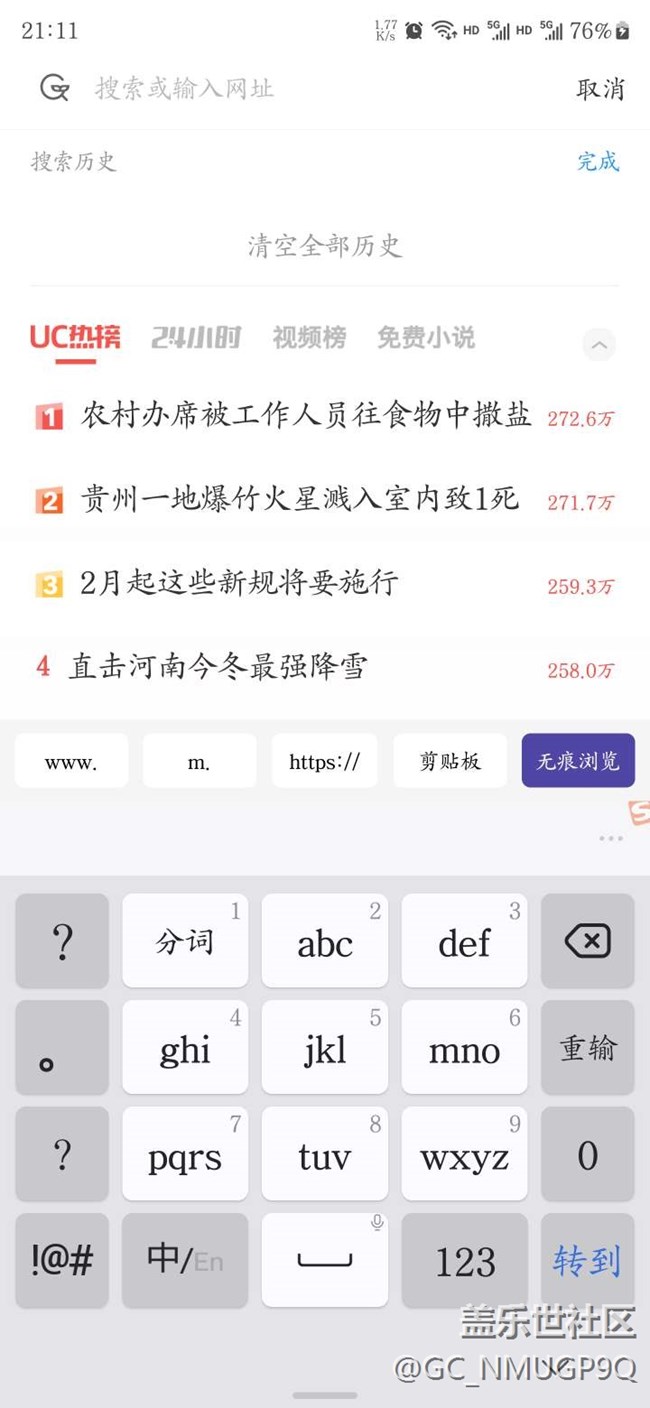Finish editing history with 完成
Viewport: 650px width, 1408px height.
pyautogui.click(x=598, y=161)
